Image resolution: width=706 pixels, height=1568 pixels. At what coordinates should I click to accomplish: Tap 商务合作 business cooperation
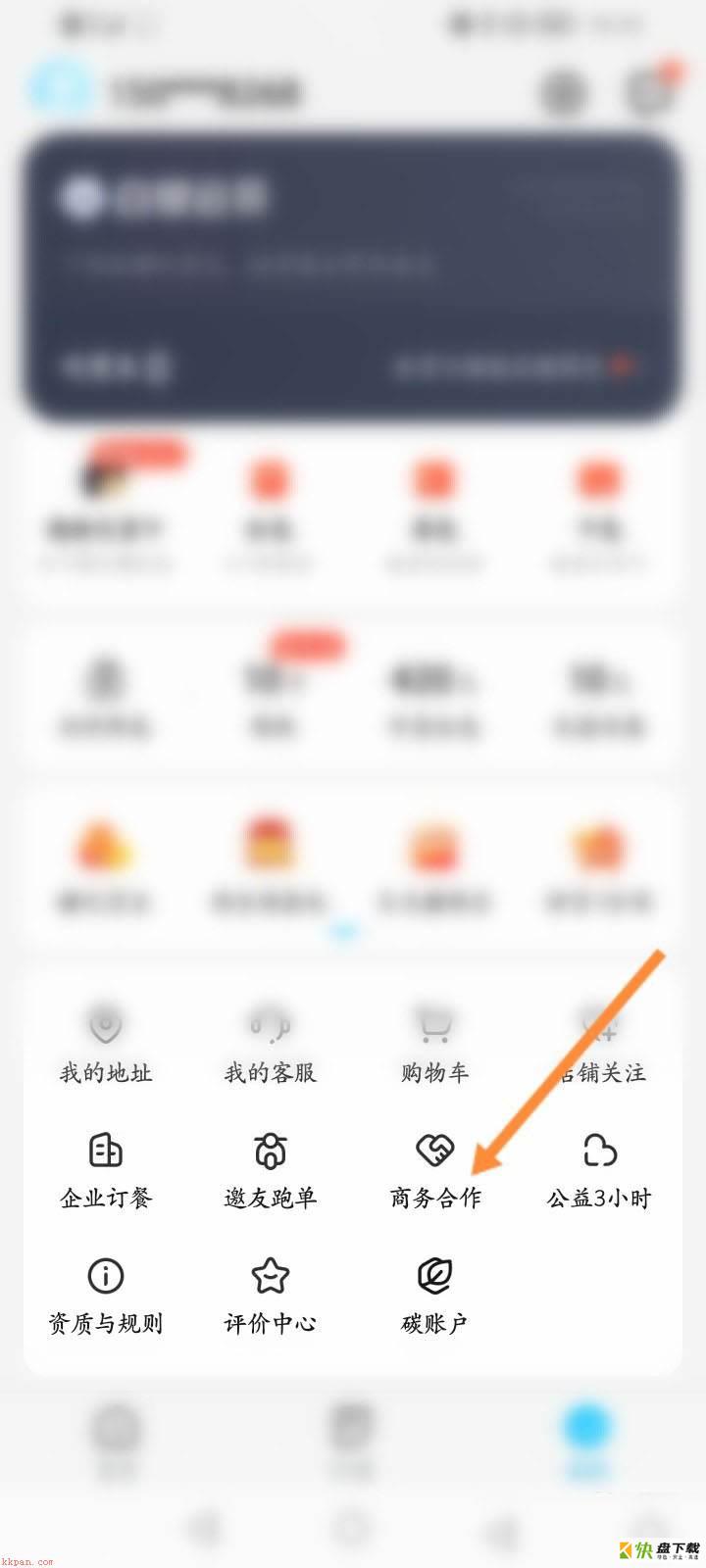coord(434,1170)
